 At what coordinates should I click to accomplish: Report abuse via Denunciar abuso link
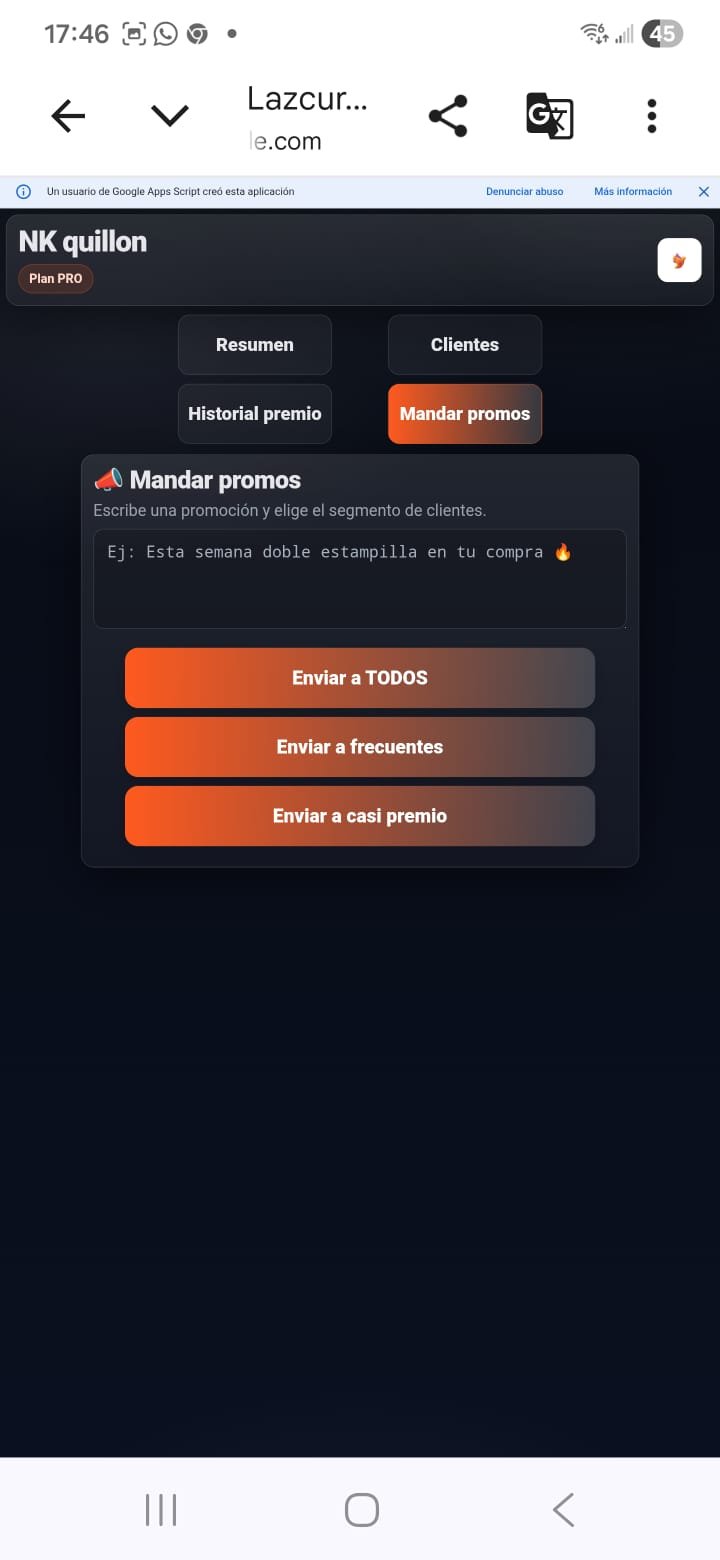524,191
